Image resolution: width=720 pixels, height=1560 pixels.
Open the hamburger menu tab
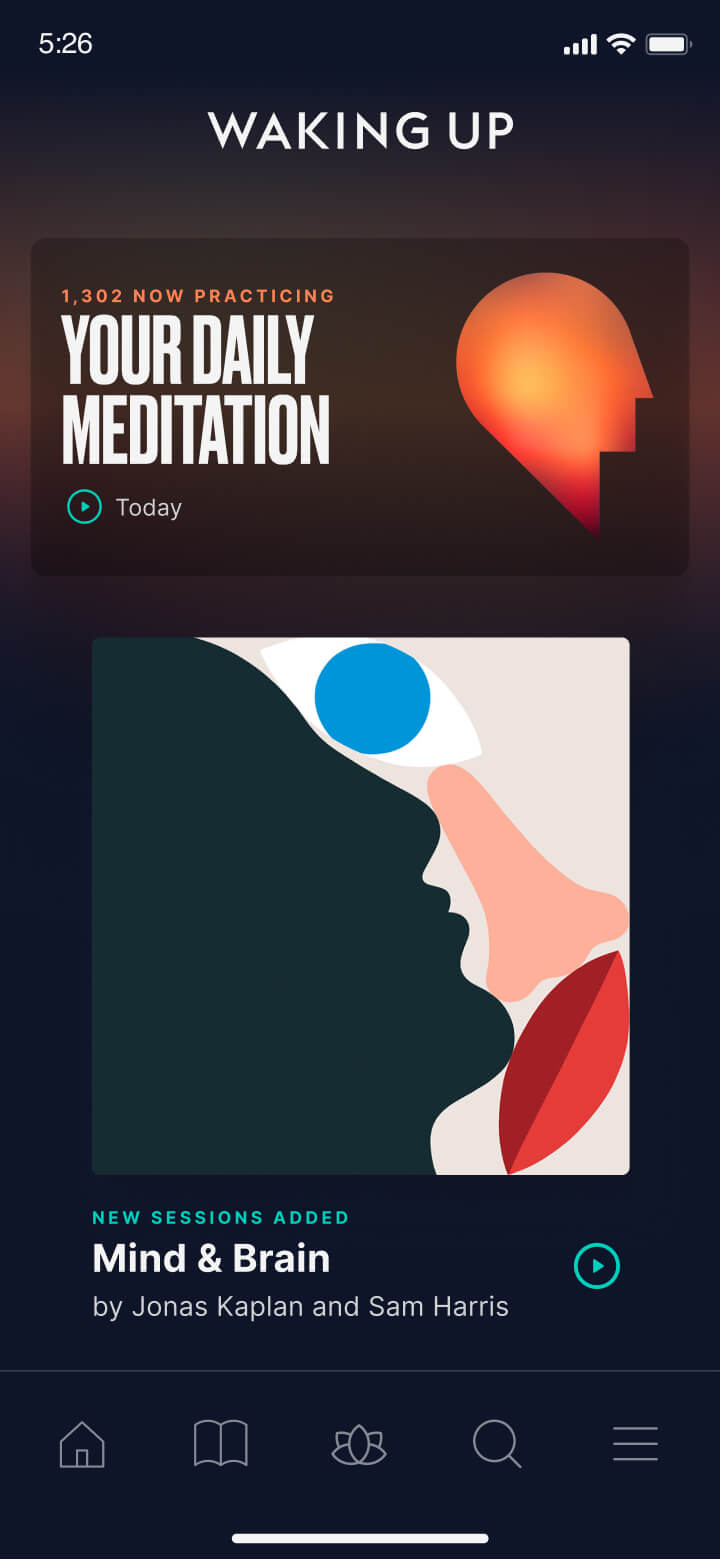[x=635, y=1444]
